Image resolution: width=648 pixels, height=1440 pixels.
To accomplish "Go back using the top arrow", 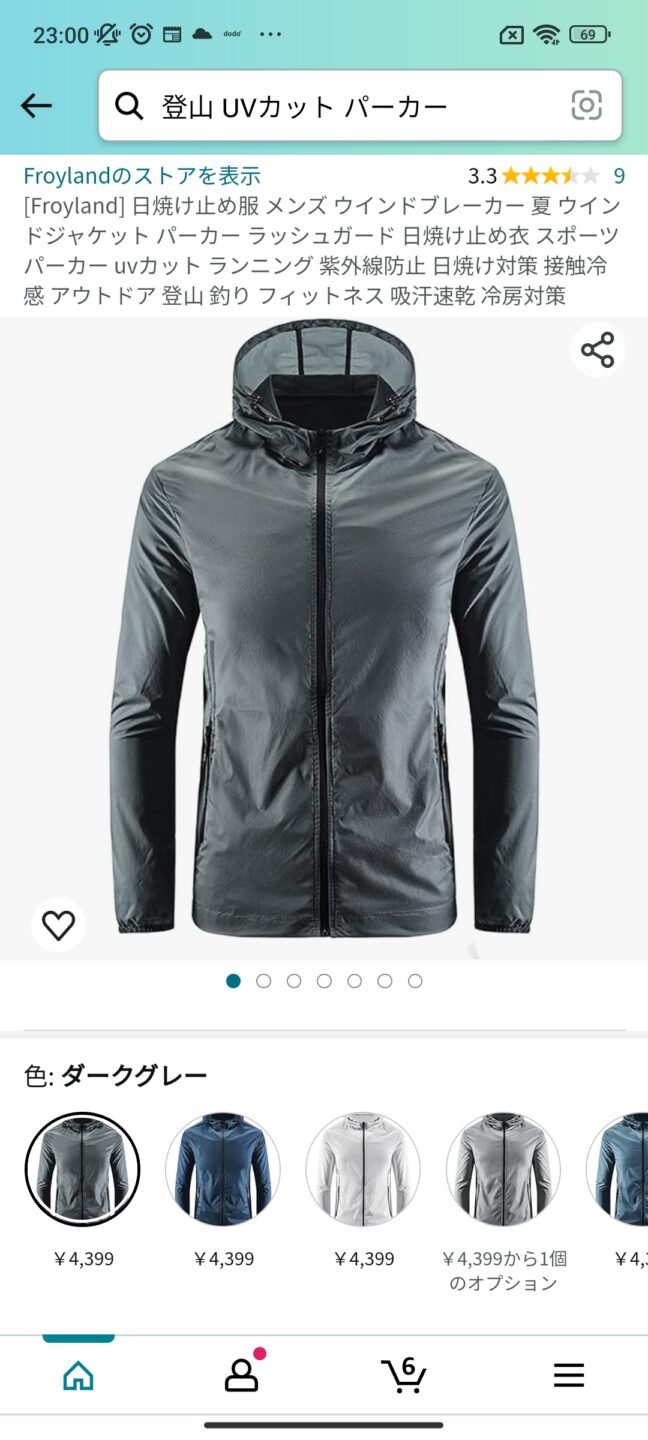I will click(36, 106).
